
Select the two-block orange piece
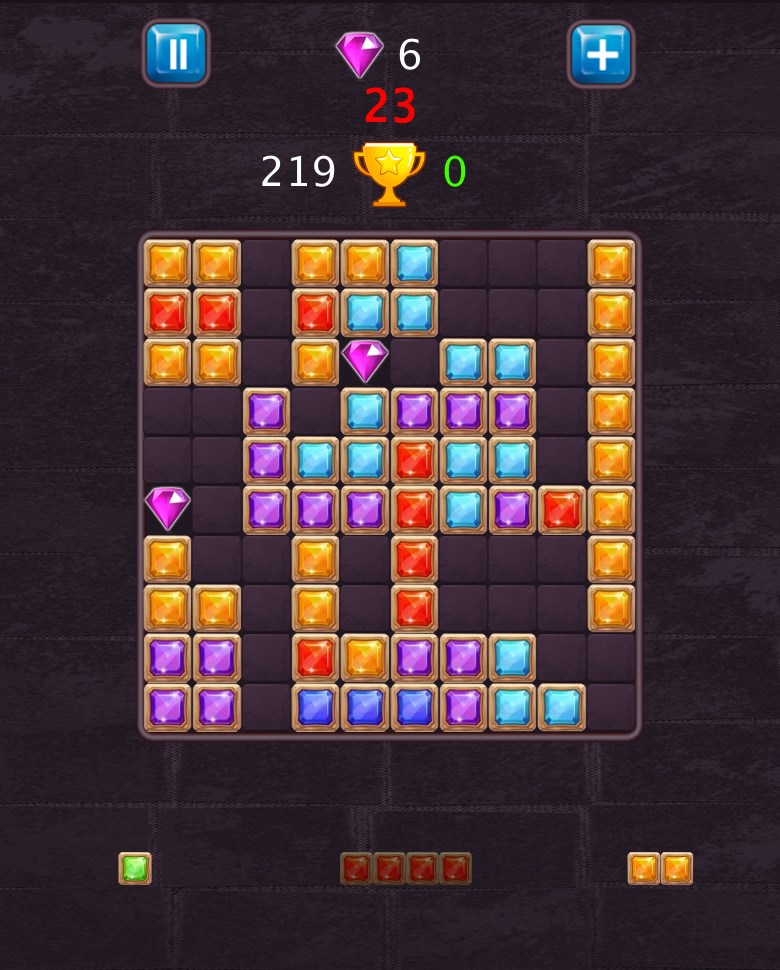(660, 868)
